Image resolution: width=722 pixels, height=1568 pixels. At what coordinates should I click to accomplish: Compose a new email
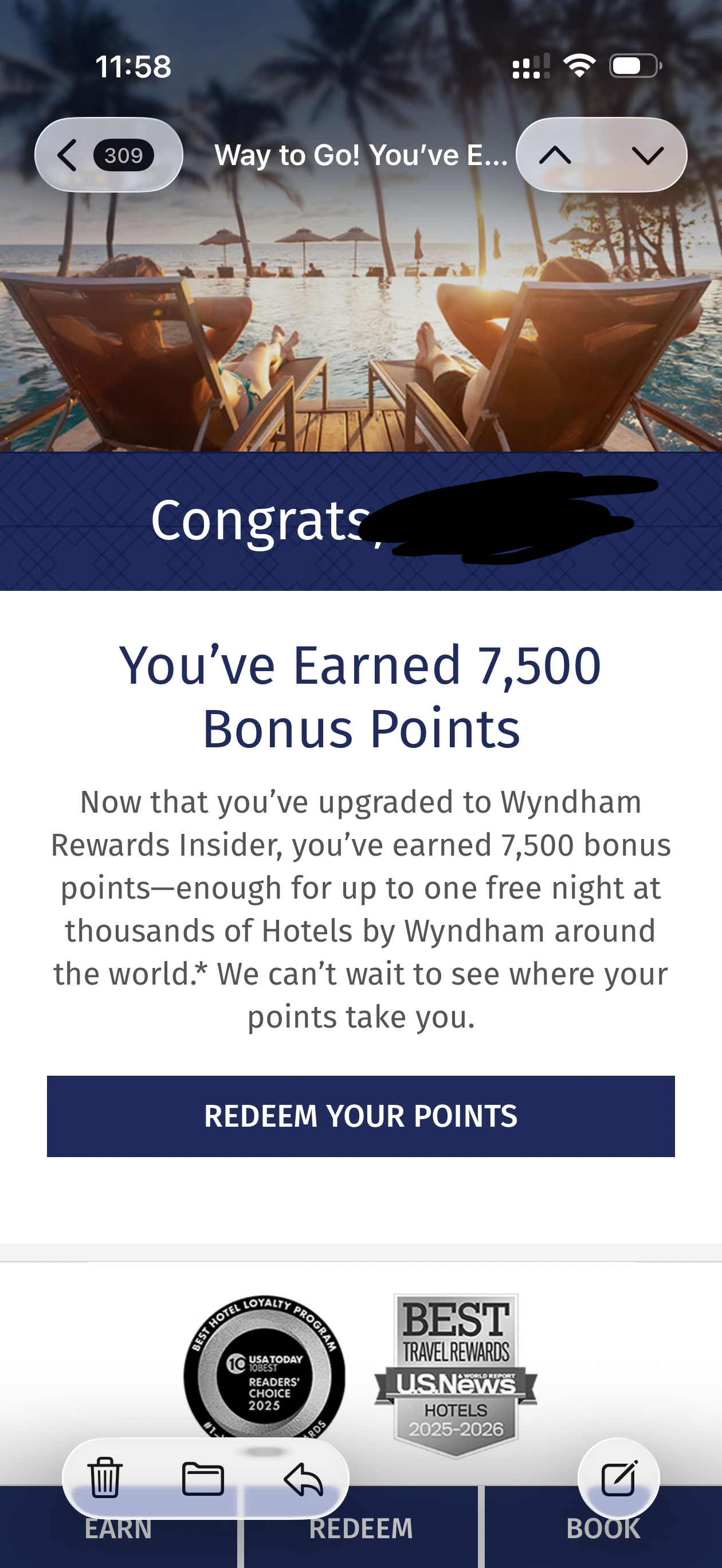pyautogui.click(x=618, y=1478)
